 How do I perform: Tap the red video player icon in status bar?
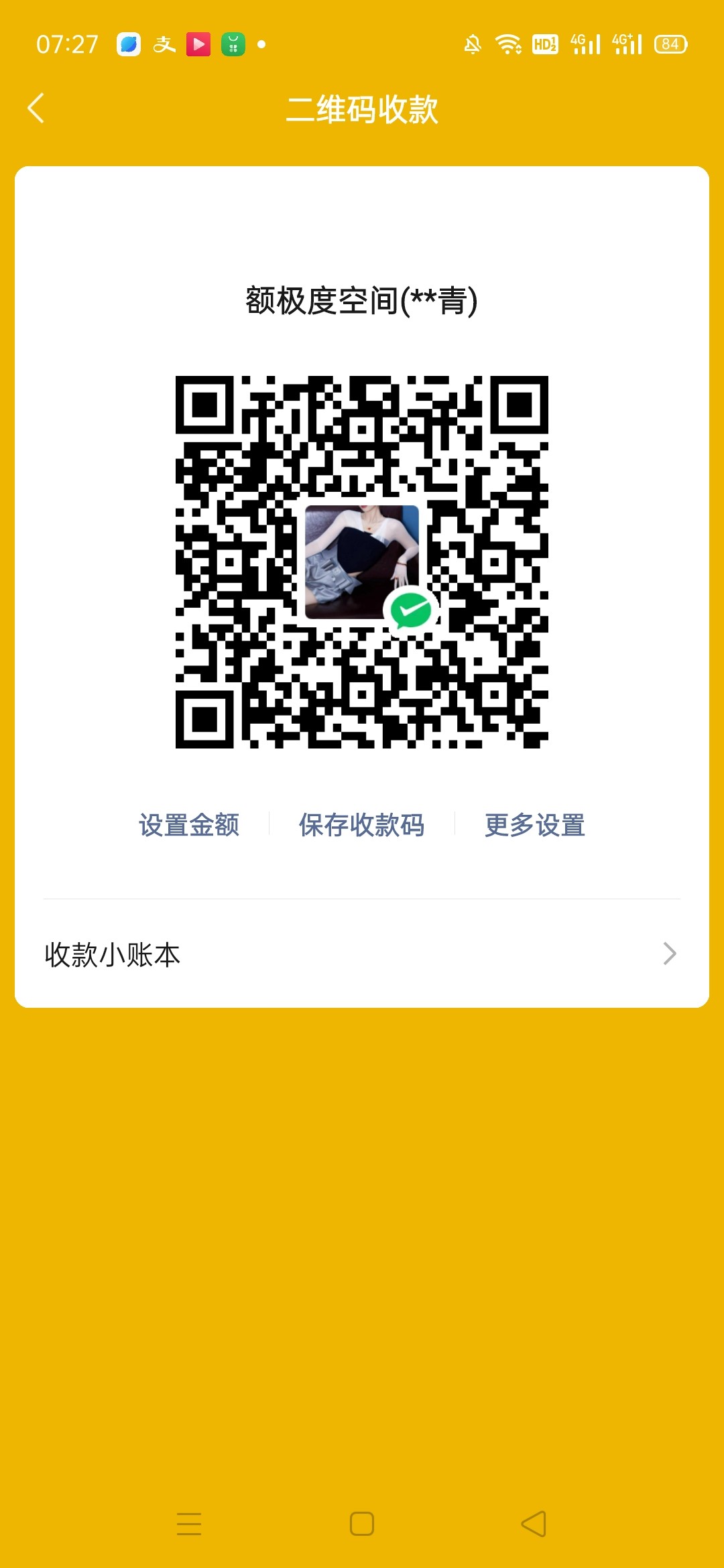click(199, 44)
